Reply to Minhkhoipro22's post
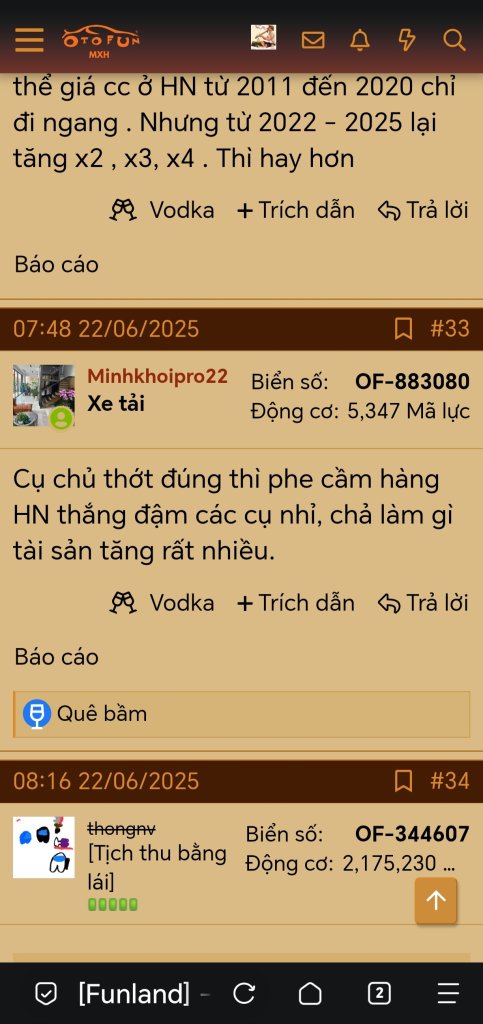Viewport: 483px width, 1024px height. tap(424, 602)
